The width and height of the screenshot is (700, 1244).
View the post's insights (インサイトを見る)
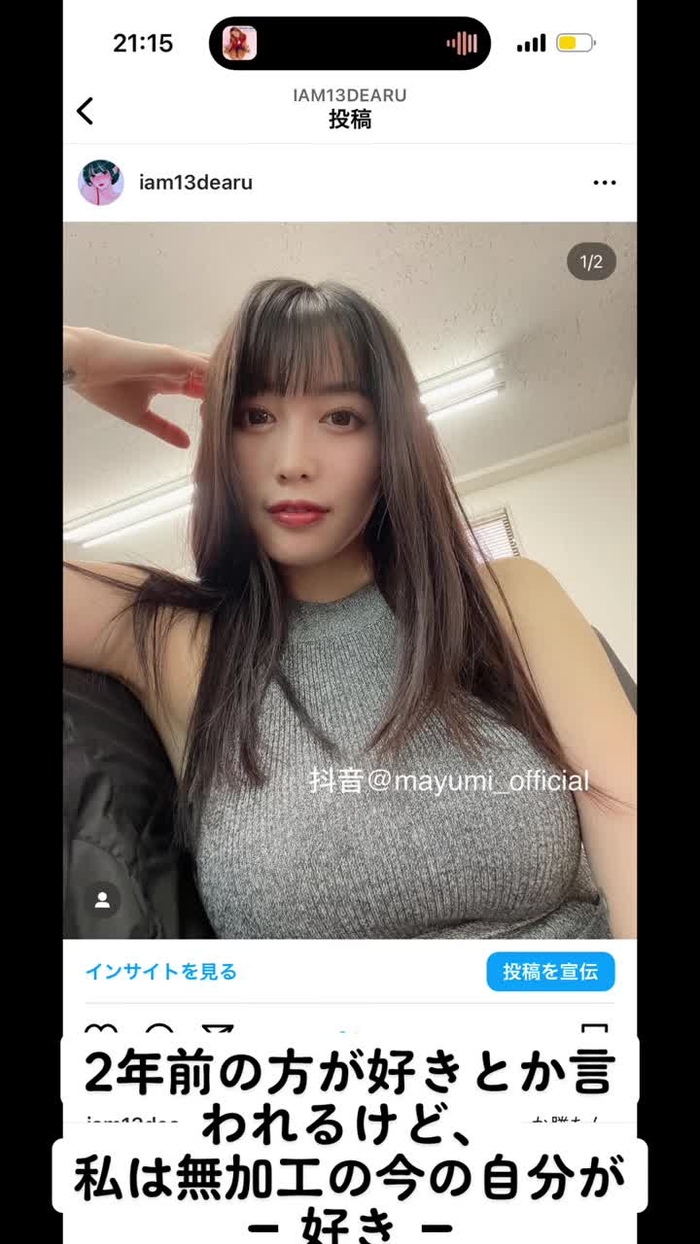pos(160,971)
